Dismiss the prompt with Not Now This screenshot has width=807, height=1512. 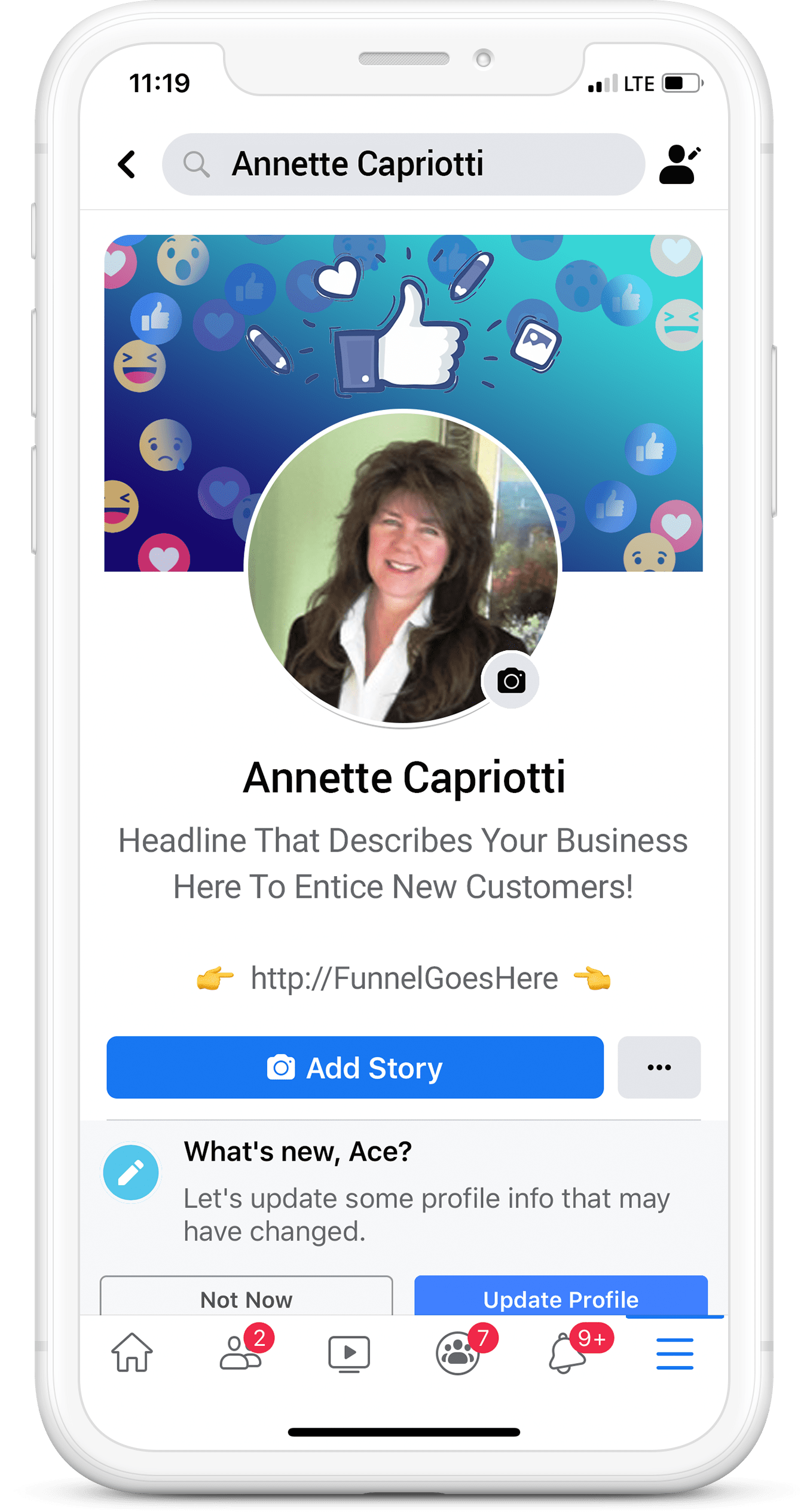click(246, 1298)
